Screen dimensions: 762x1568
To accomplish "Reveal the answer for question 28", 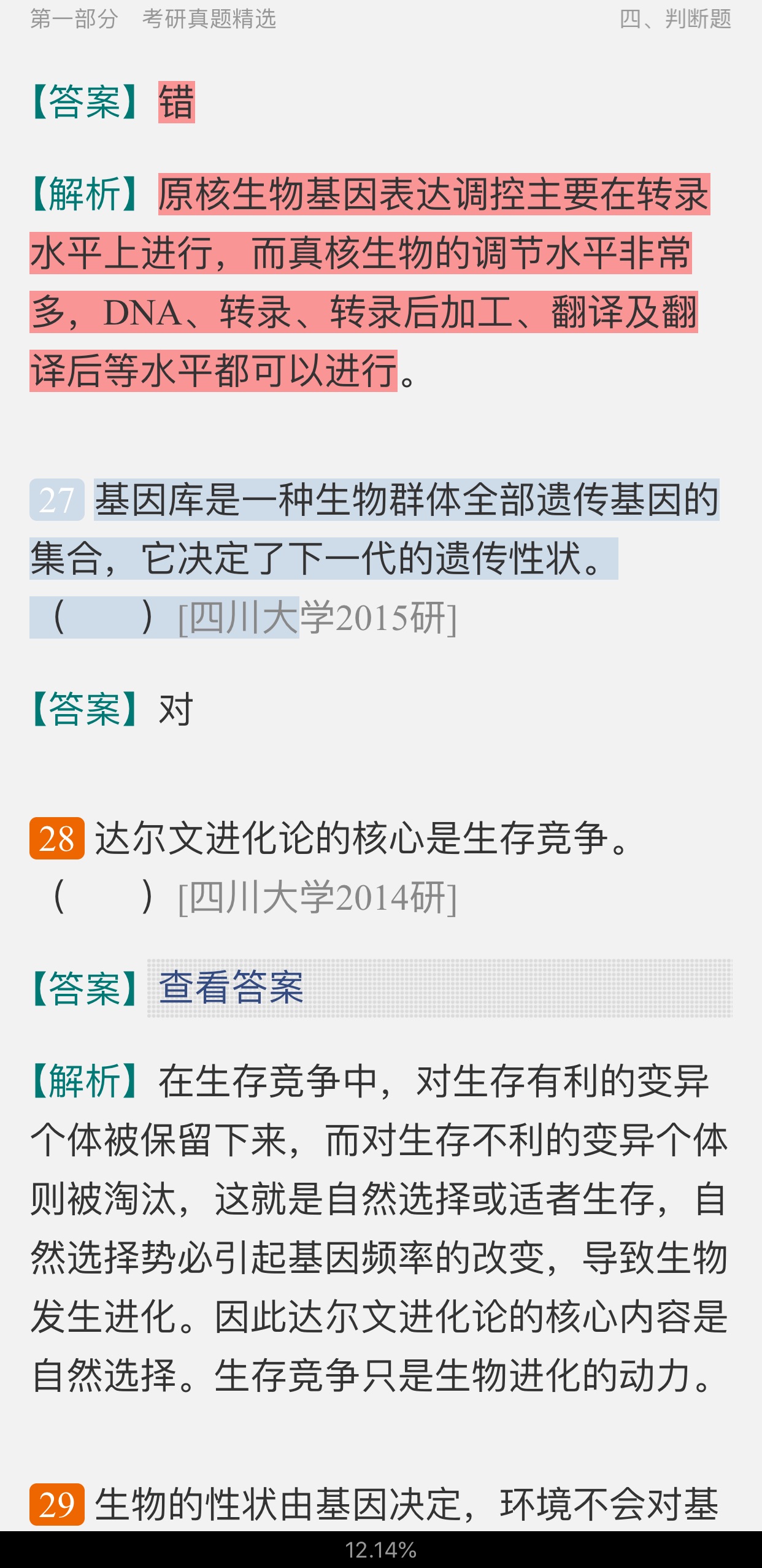I will point(231,988).
